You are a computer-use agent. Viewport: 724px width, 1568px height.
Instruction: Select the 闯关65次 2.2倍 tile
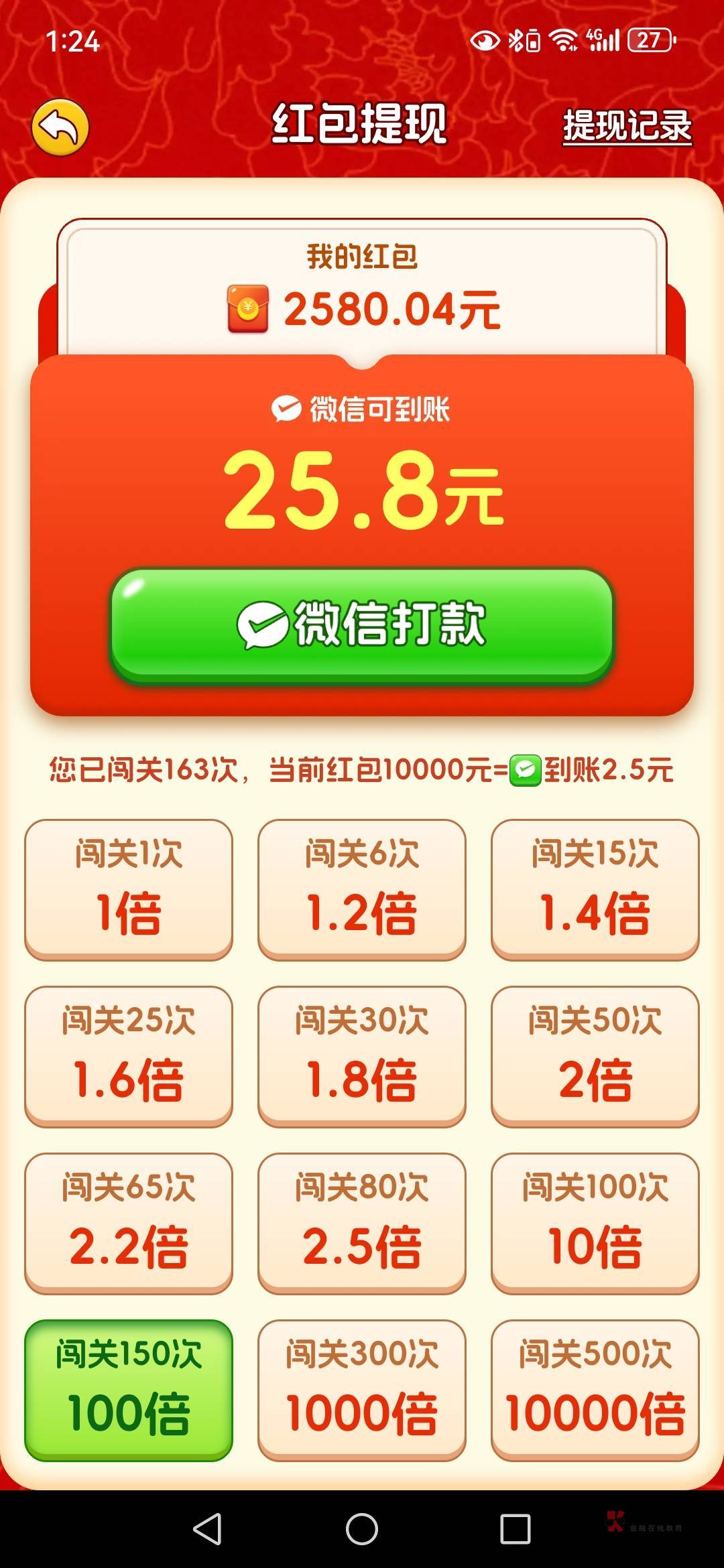(x=129, y=1223)
